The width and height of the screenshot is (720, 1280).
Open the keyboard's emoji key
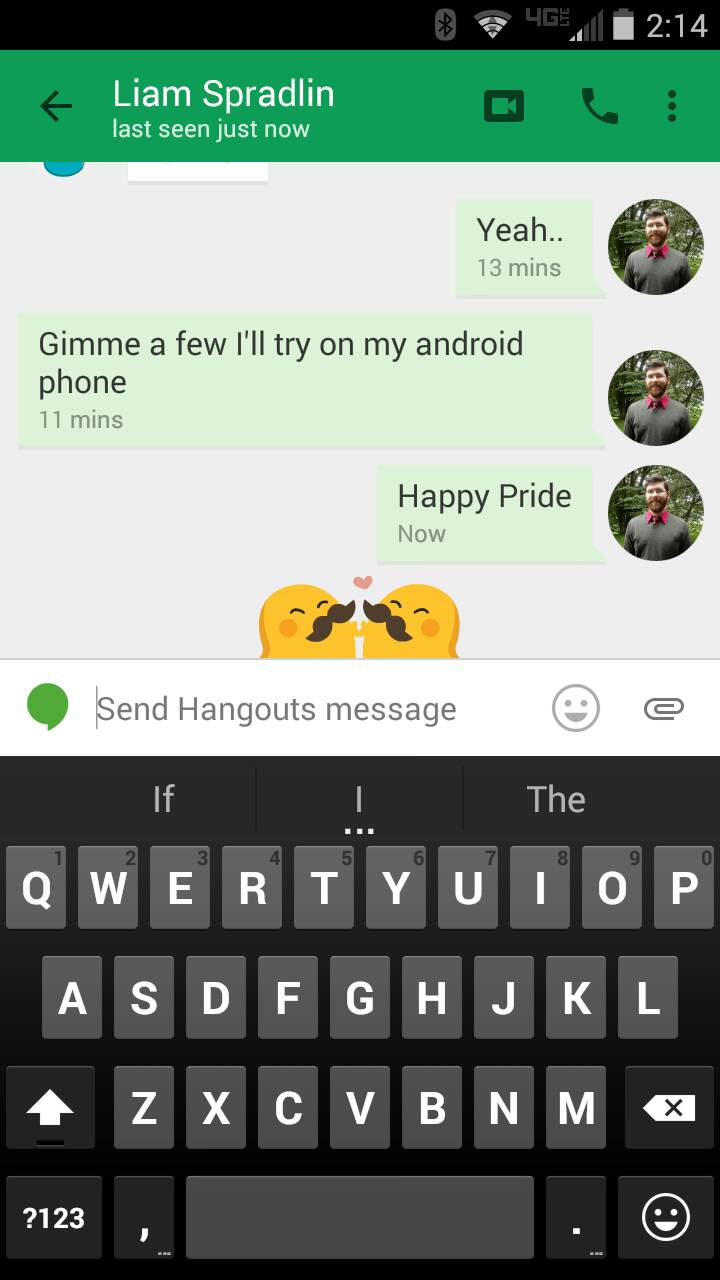coord(665,1217)
